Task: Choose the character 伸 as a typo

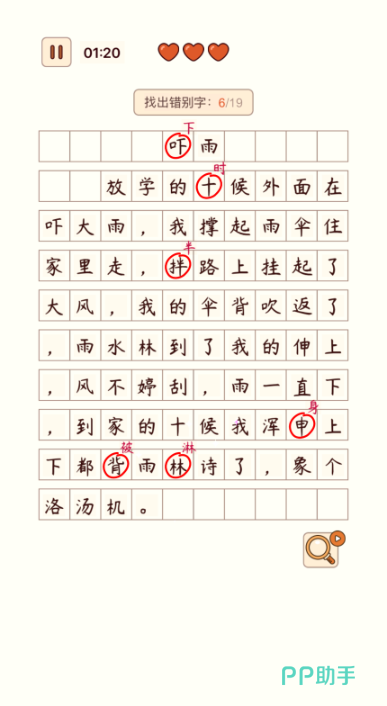Action: coord(302,345)
